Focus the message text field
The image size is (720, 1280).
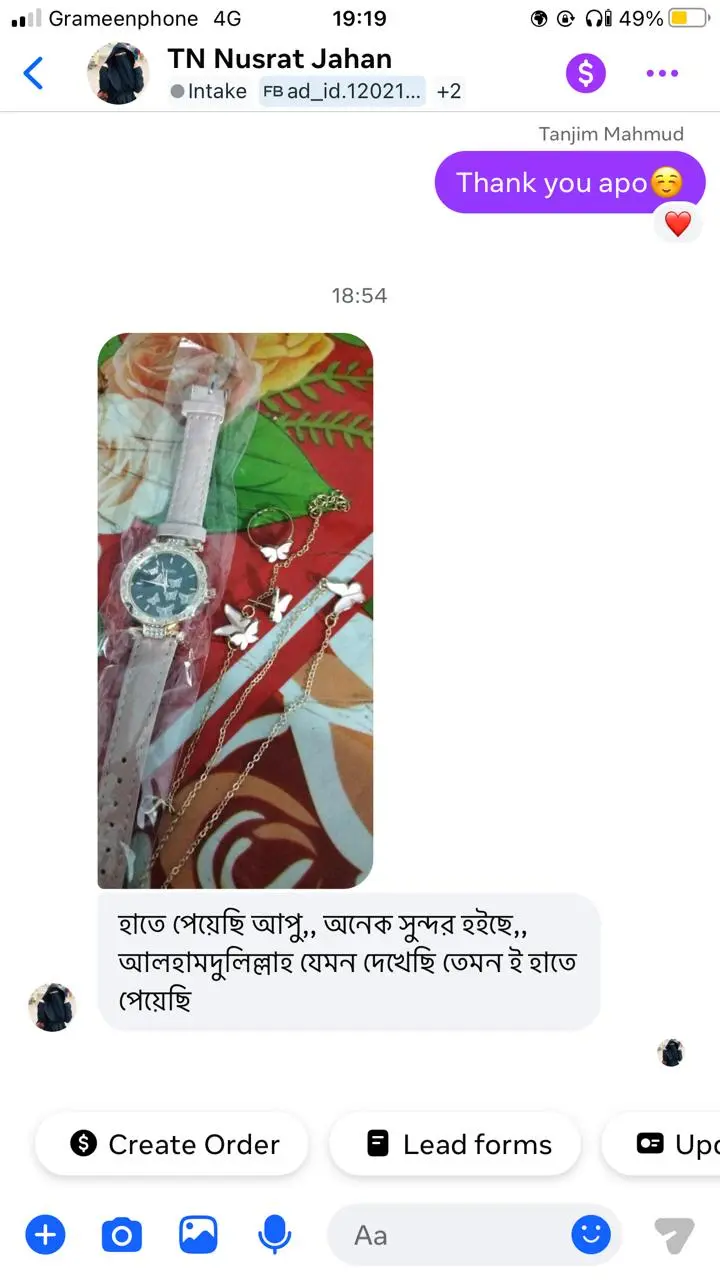450,1236
